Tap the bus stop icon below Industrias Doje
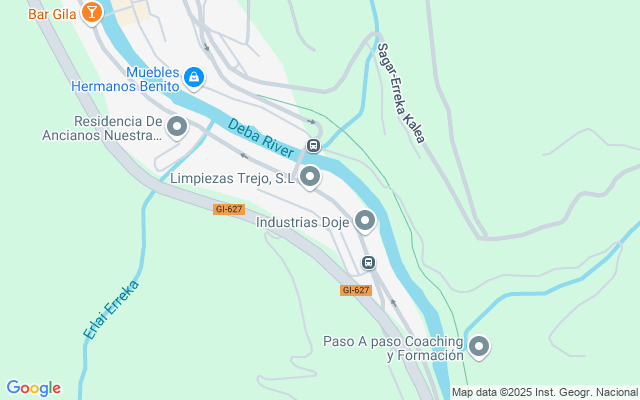Screen dimensions: 640x400 click(x=368, y=262)
